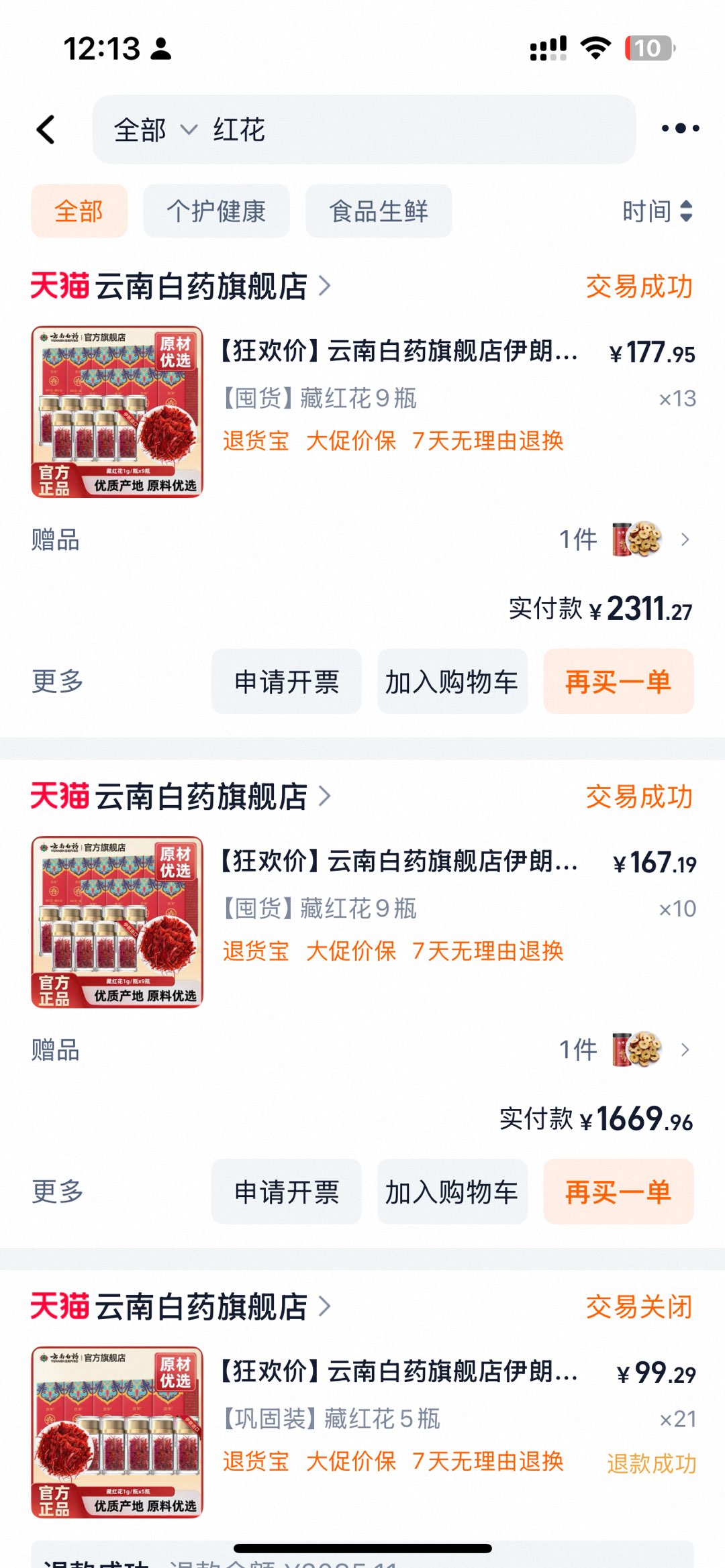
Task: Add the ¥2311.27 order items to cart
Action: [452, 682]
